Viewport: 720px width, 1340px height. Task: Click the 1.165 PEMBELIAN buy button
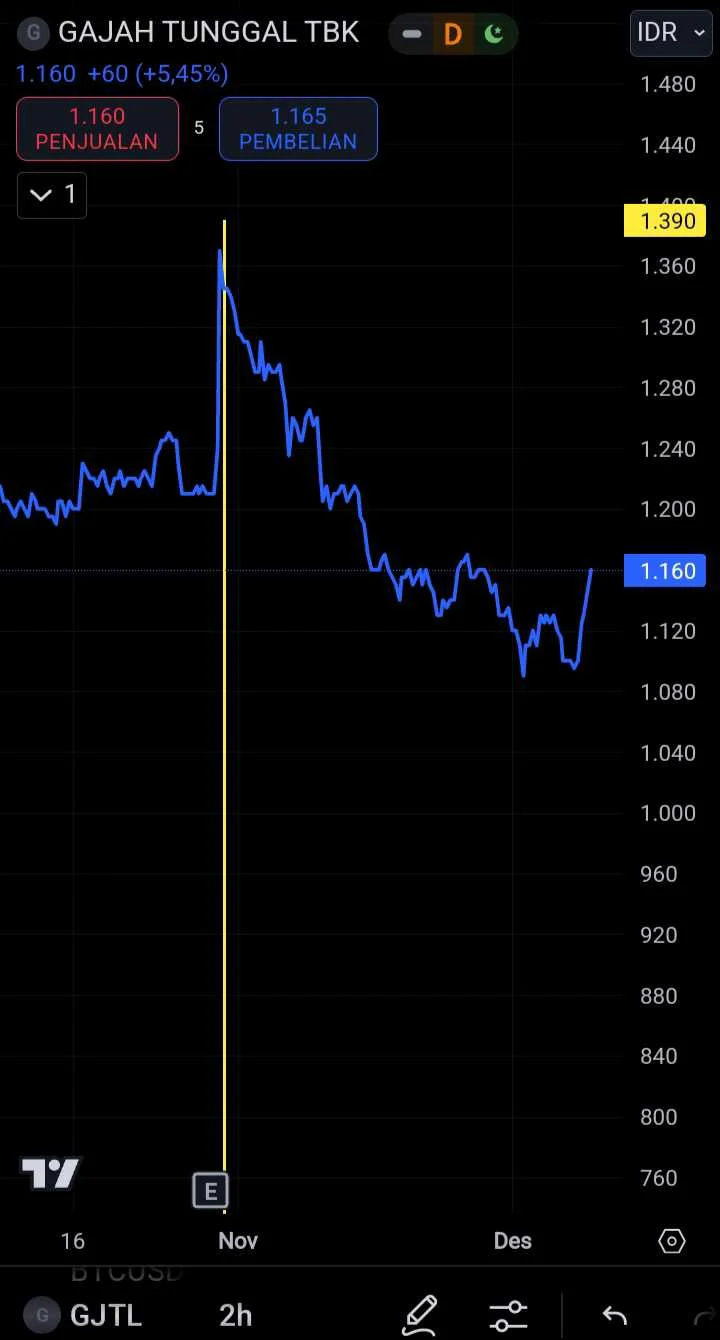pos(298,128)
